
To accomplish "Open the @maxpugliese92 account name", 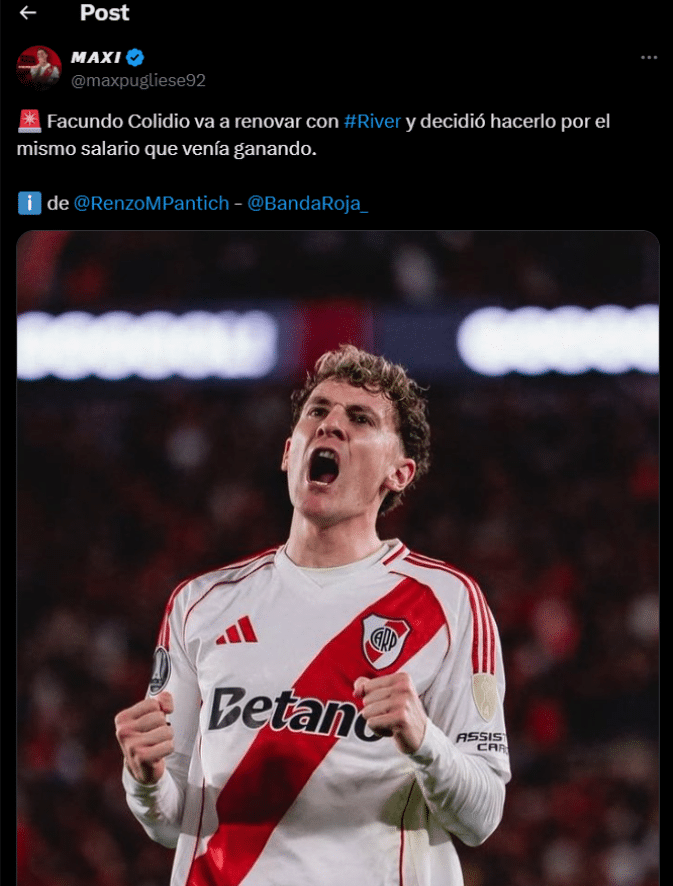I will [138, 80].
